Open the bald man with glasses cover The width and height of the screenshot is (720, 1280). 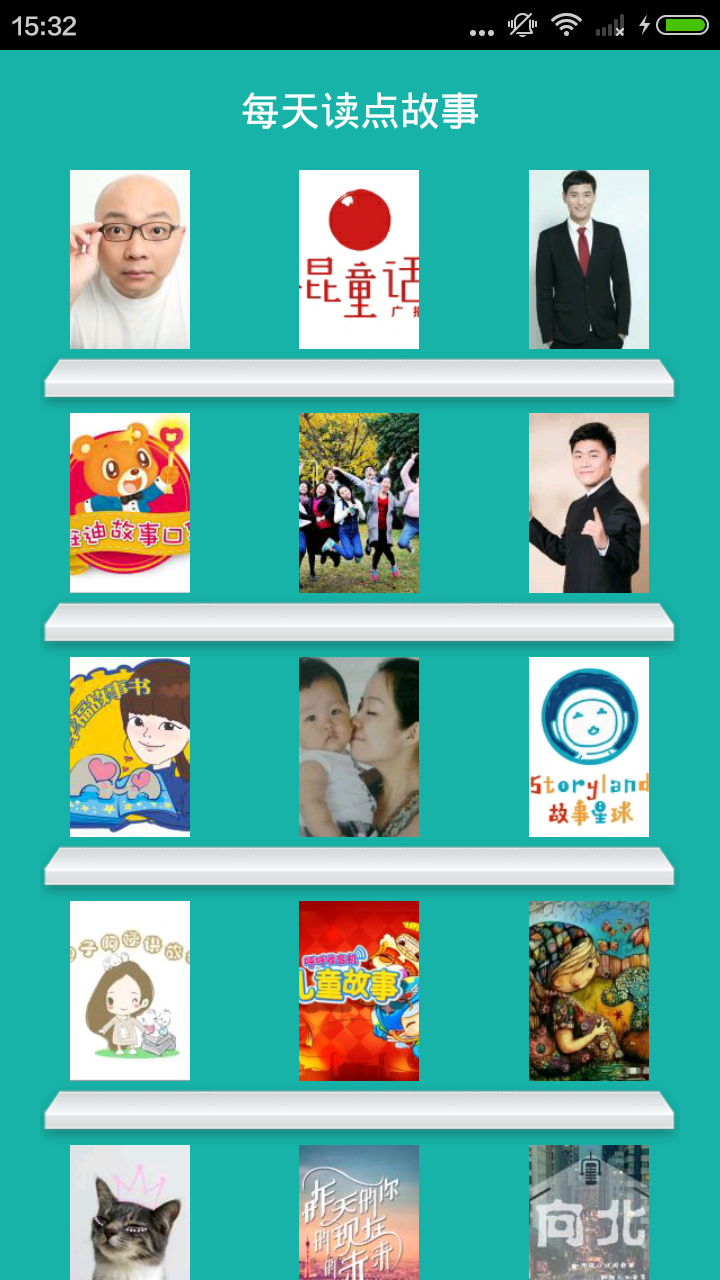[129, 259]
